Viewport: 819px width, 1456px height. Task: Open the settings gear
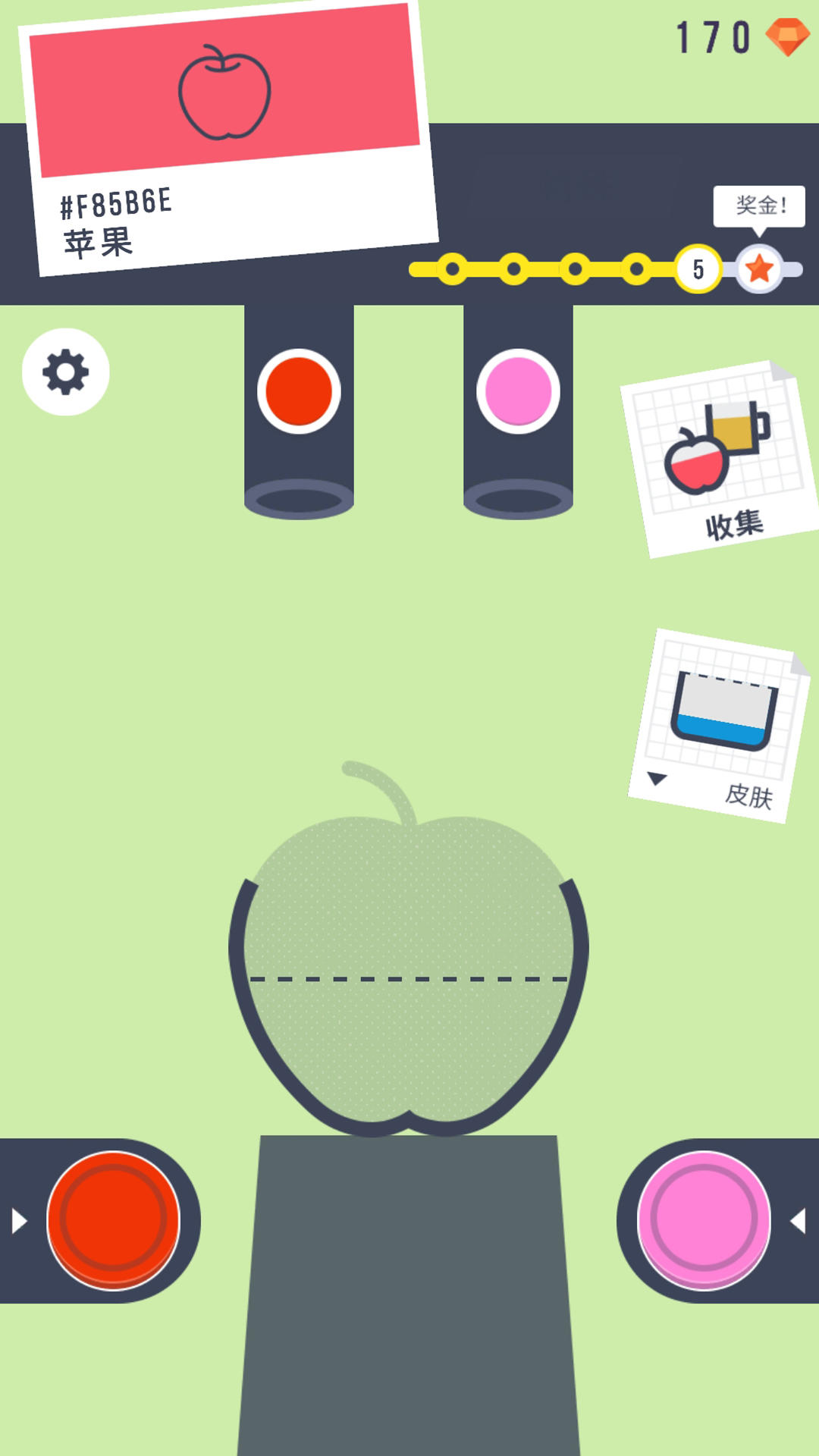(x=66, y=372)
